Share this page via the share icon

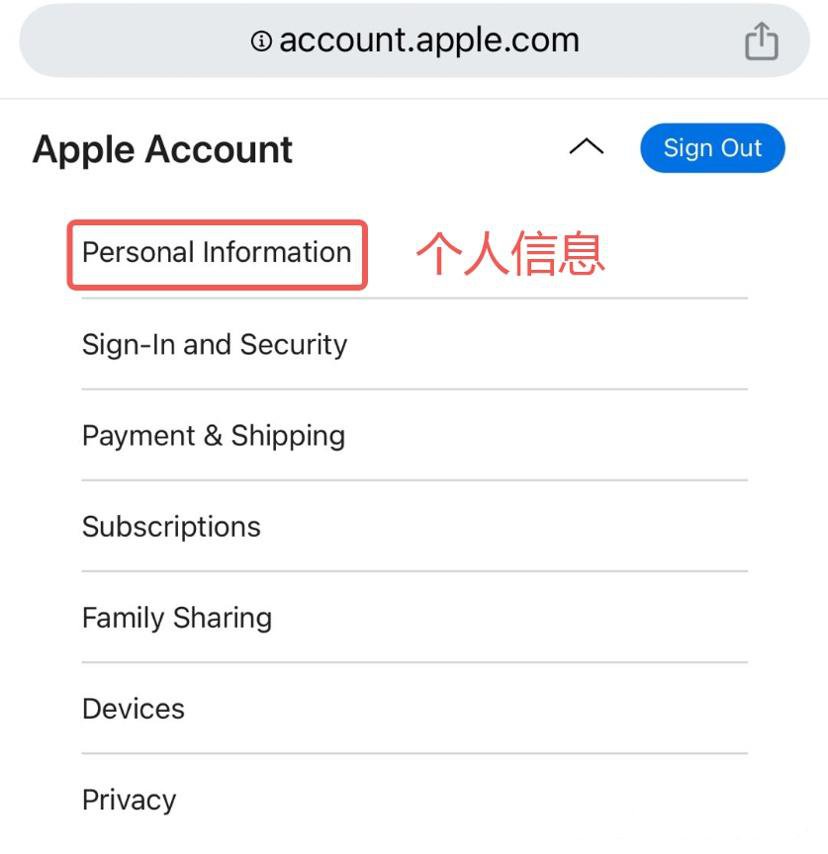pyautogui.click(x=761, y=41)
